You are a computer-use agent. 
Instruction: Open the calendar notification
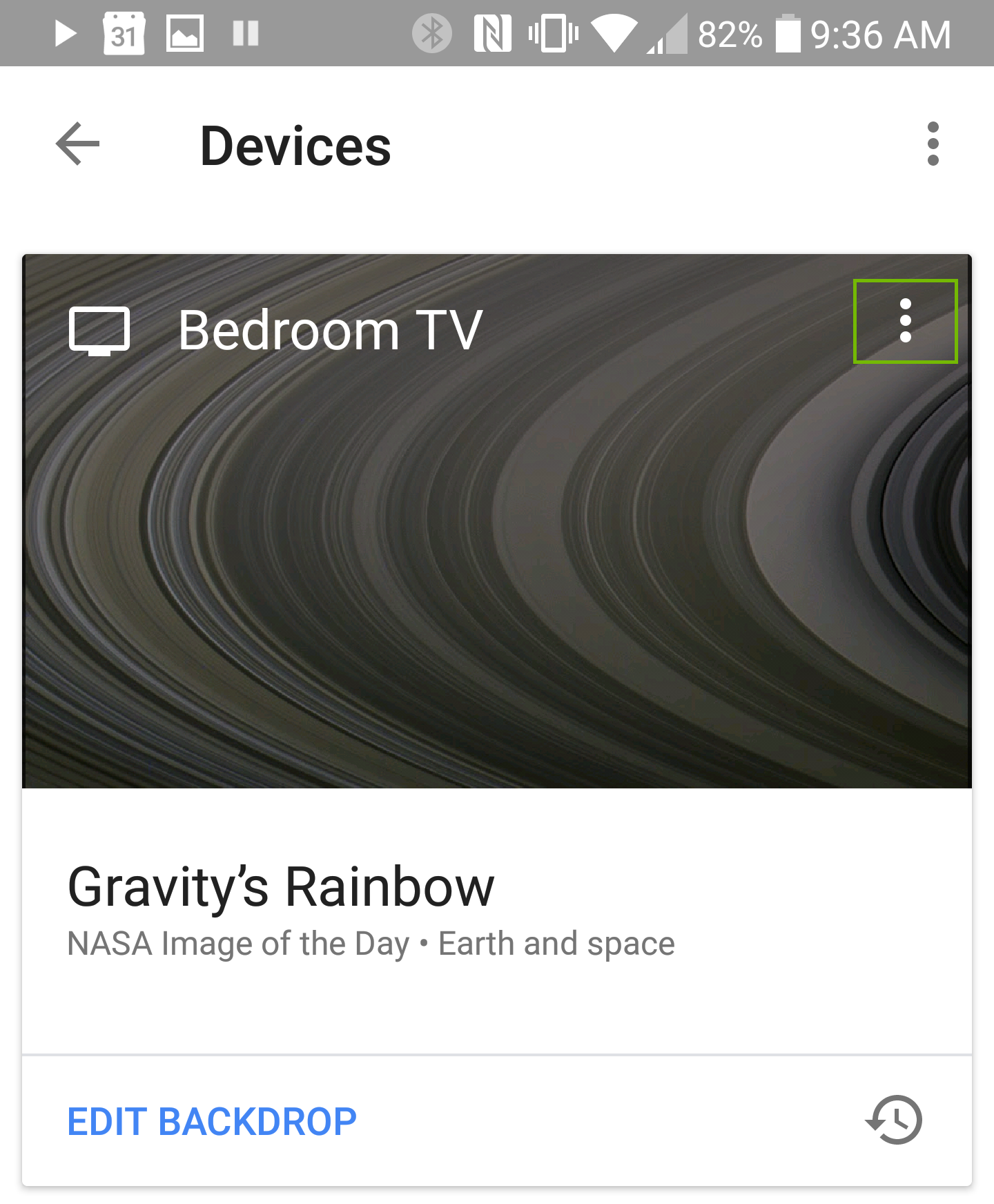point(123,32)
